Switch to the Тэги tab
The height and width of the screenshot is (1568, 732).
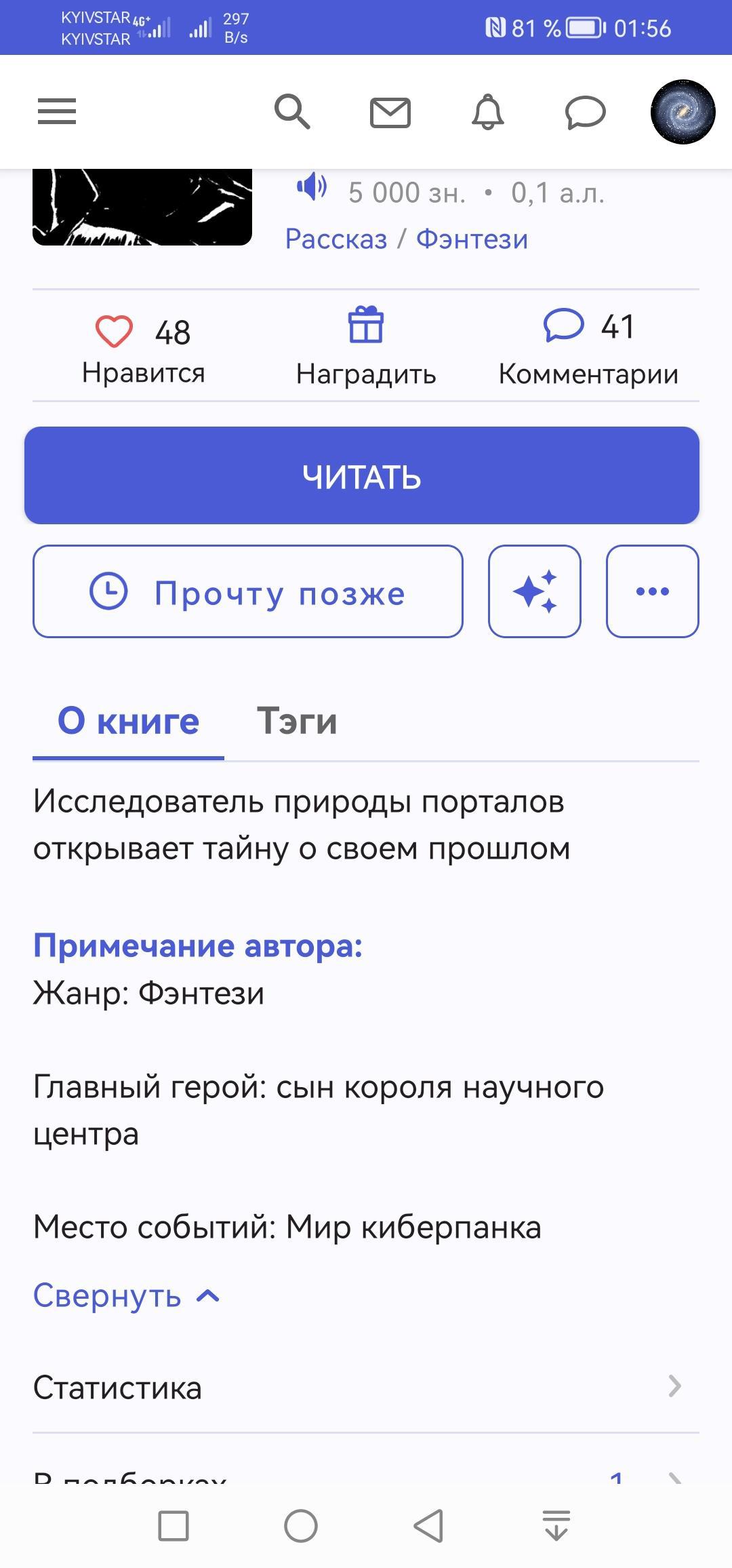(297, 721)
